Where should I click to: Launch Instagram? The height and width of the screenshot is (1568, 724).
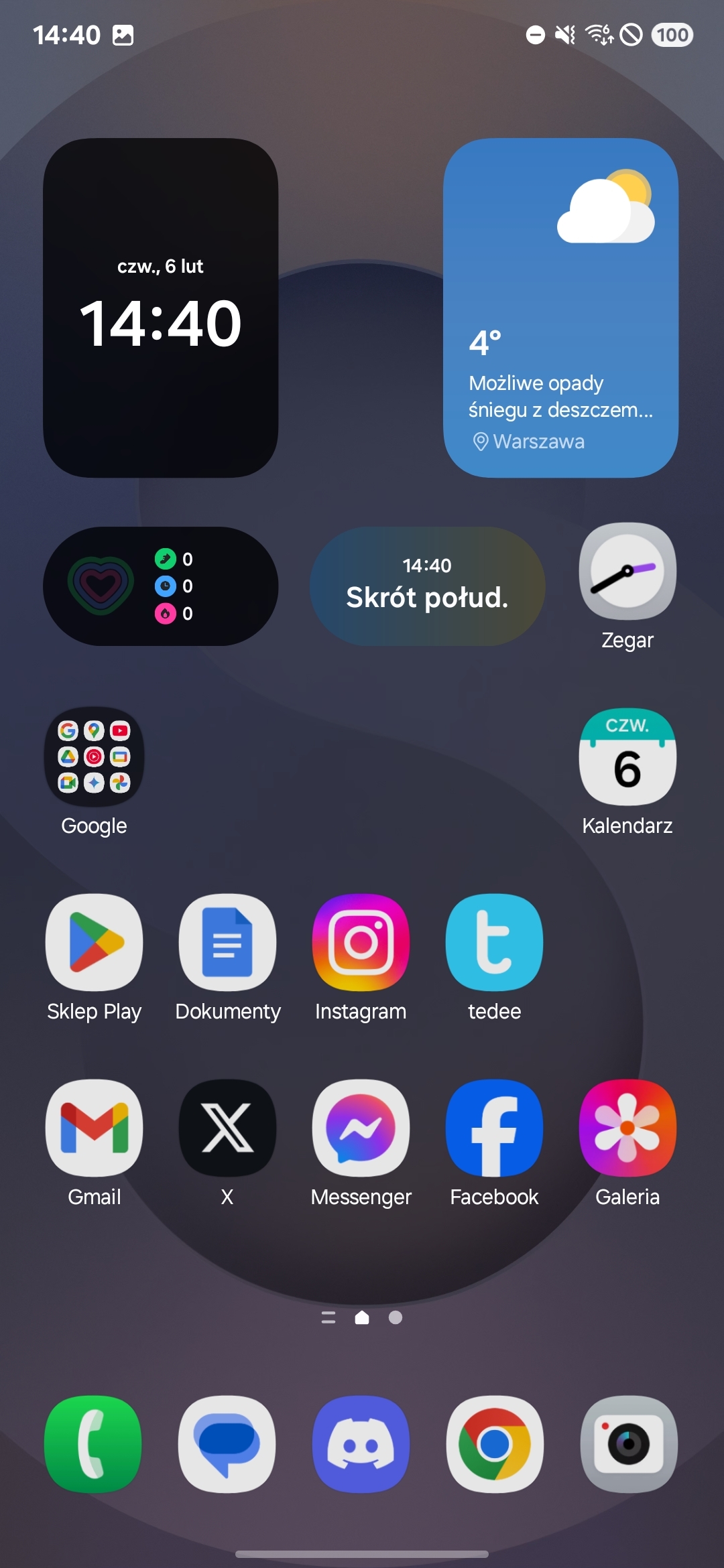(361, 943)
